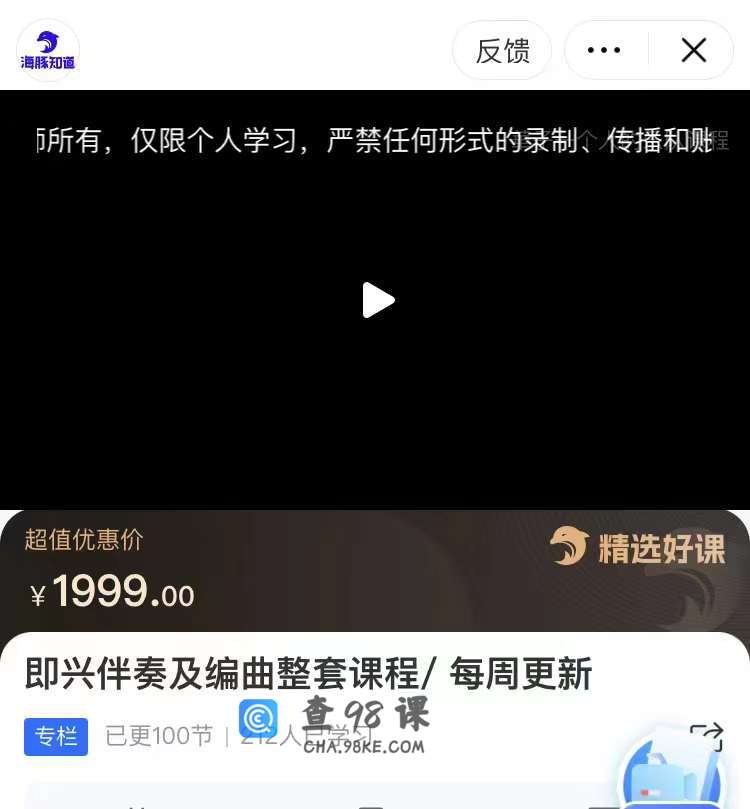Share this course
750x809 pixels.
(706, 738)
